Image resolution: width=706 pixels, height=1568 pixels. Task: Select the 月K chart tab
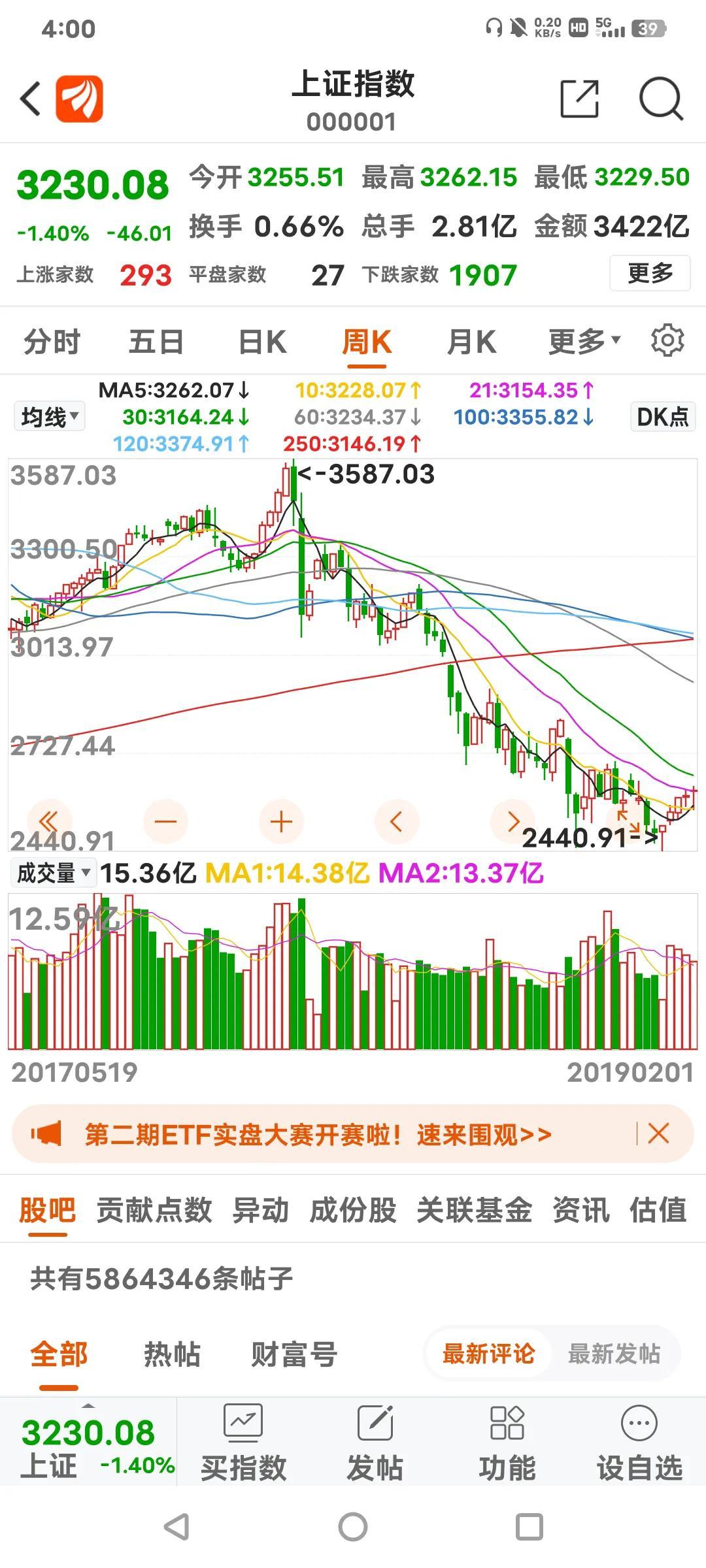[x=471, y=342]
